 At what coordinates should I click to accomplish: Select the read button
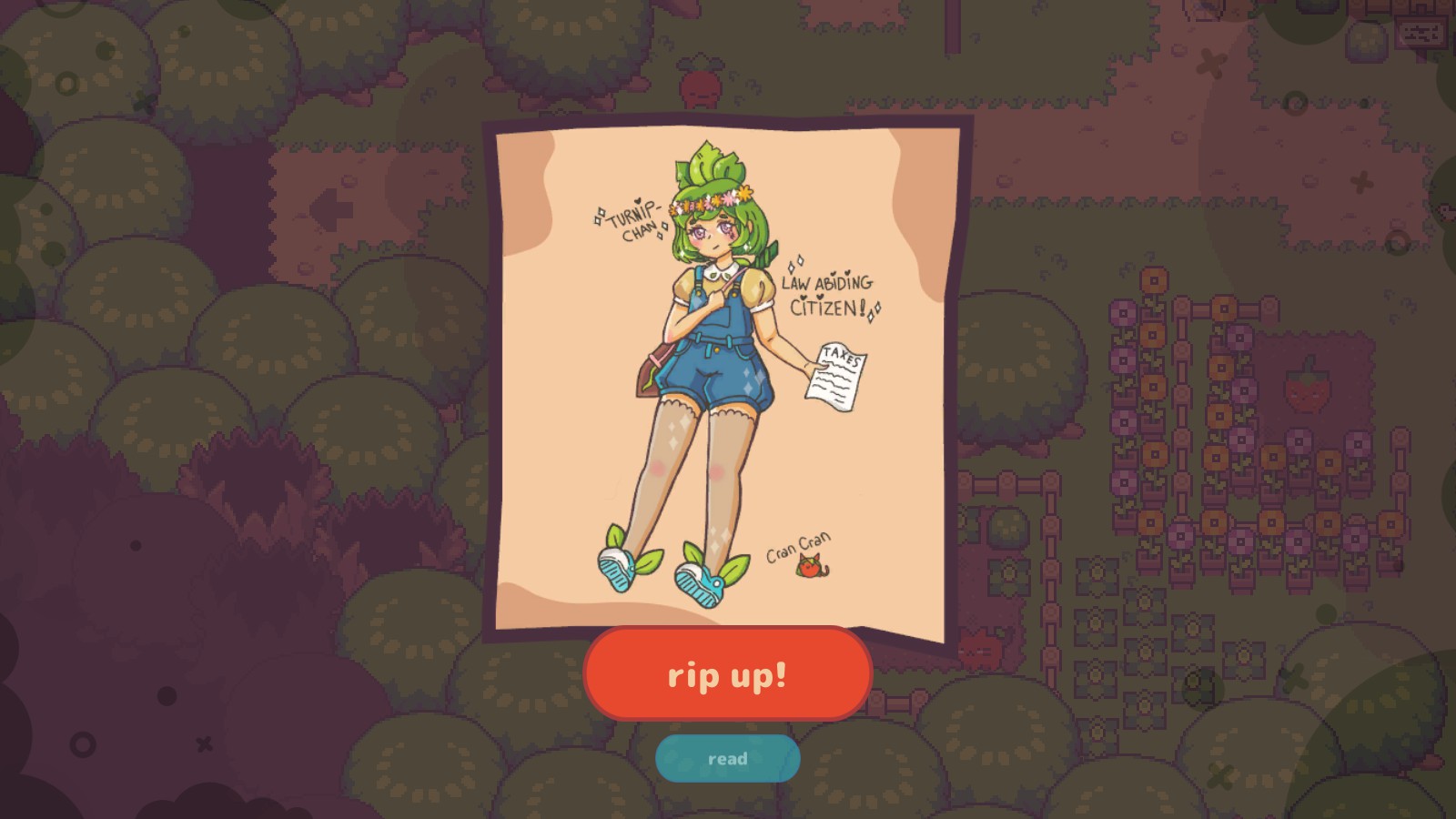(x=727, y=758)
